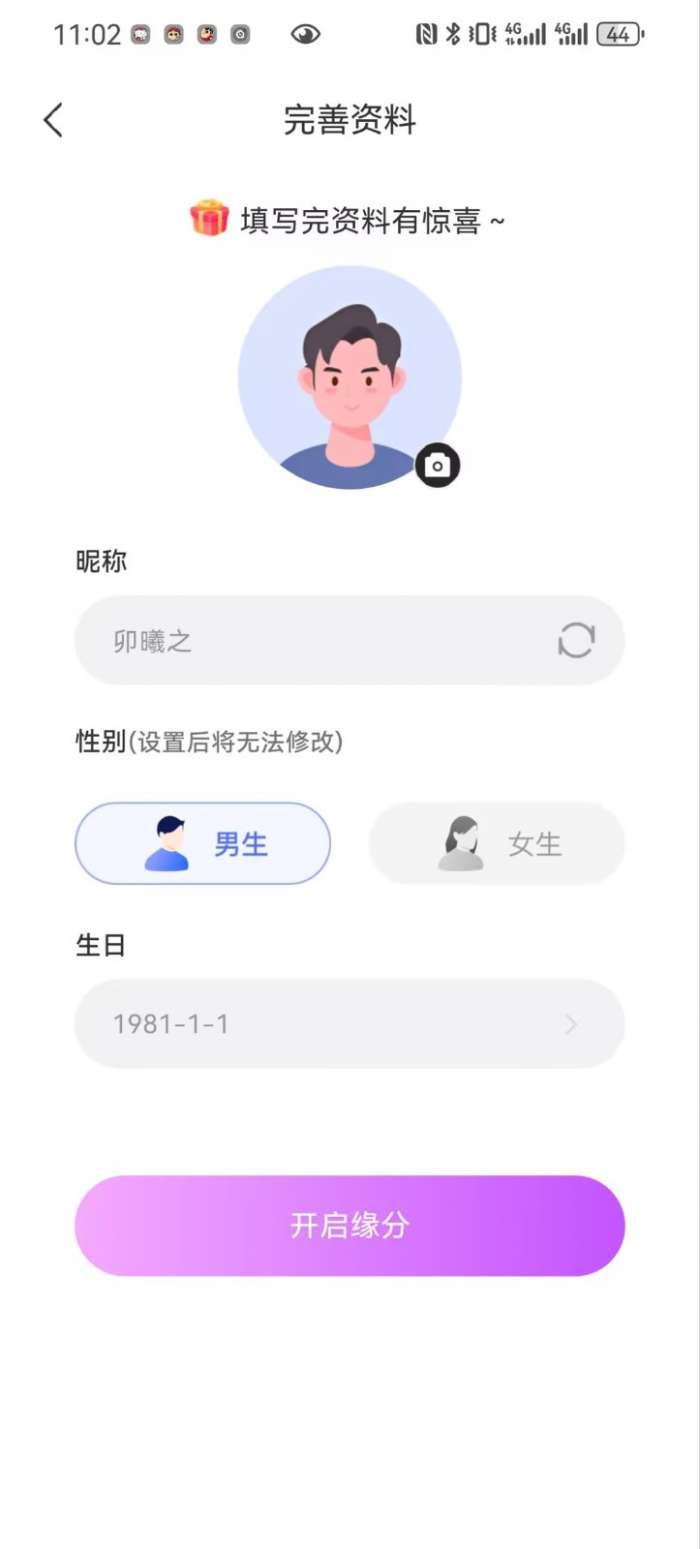Select 男生 as gender
The height and width of the screenshot is (1549, 700).
(203, 843)
